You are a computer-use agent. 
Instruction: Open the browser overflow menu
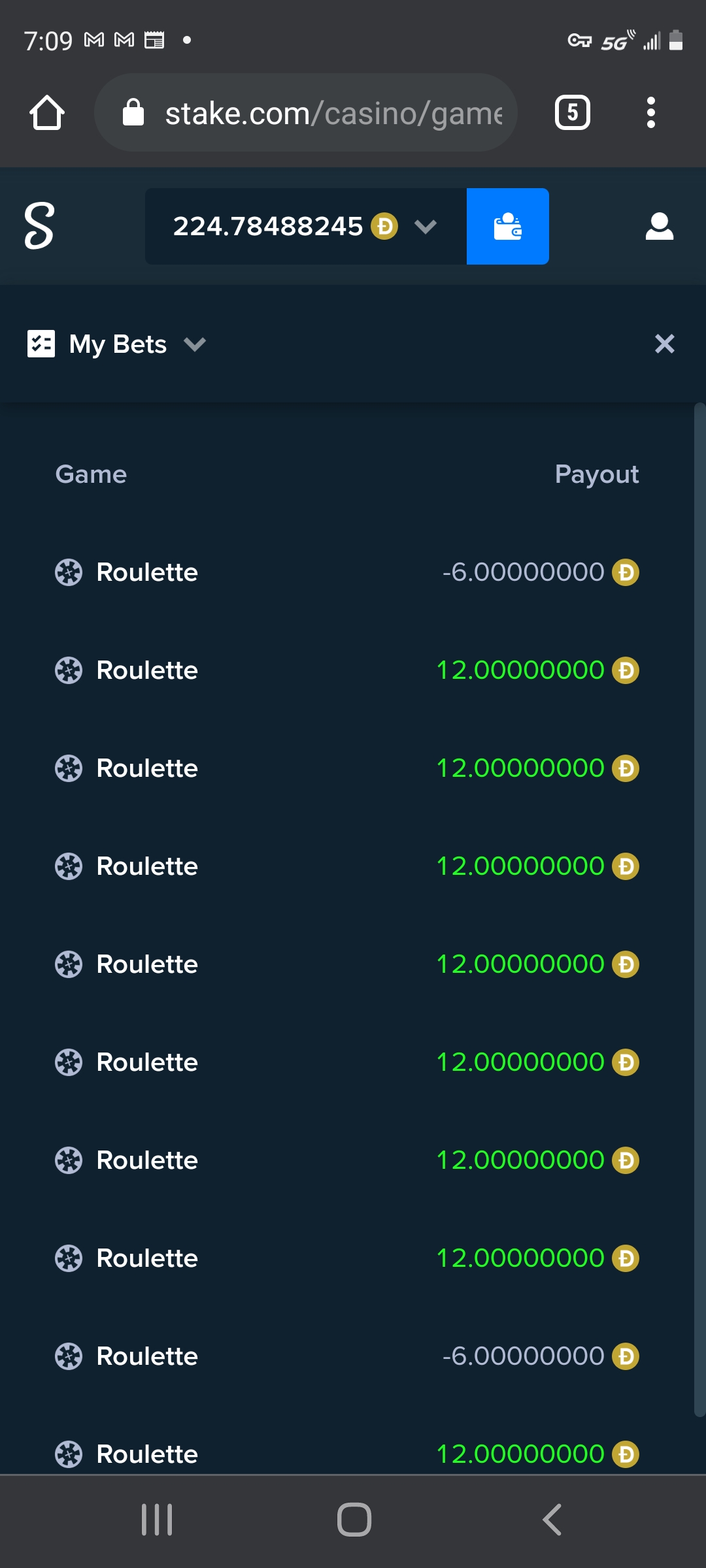point(650,113)
